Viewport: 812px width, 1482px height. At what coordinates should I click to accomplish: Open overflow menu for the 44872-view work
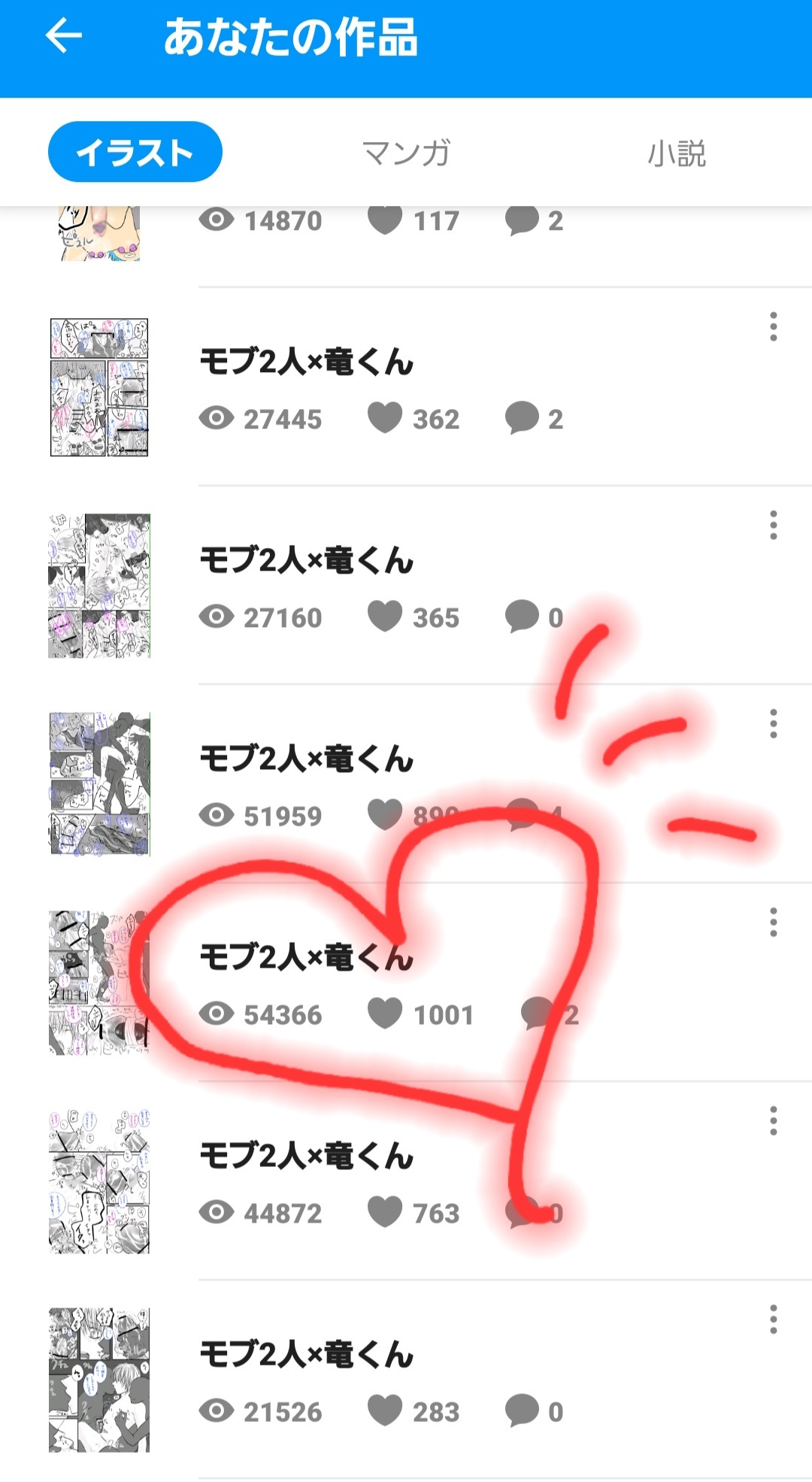click(x=773, y=1121)
